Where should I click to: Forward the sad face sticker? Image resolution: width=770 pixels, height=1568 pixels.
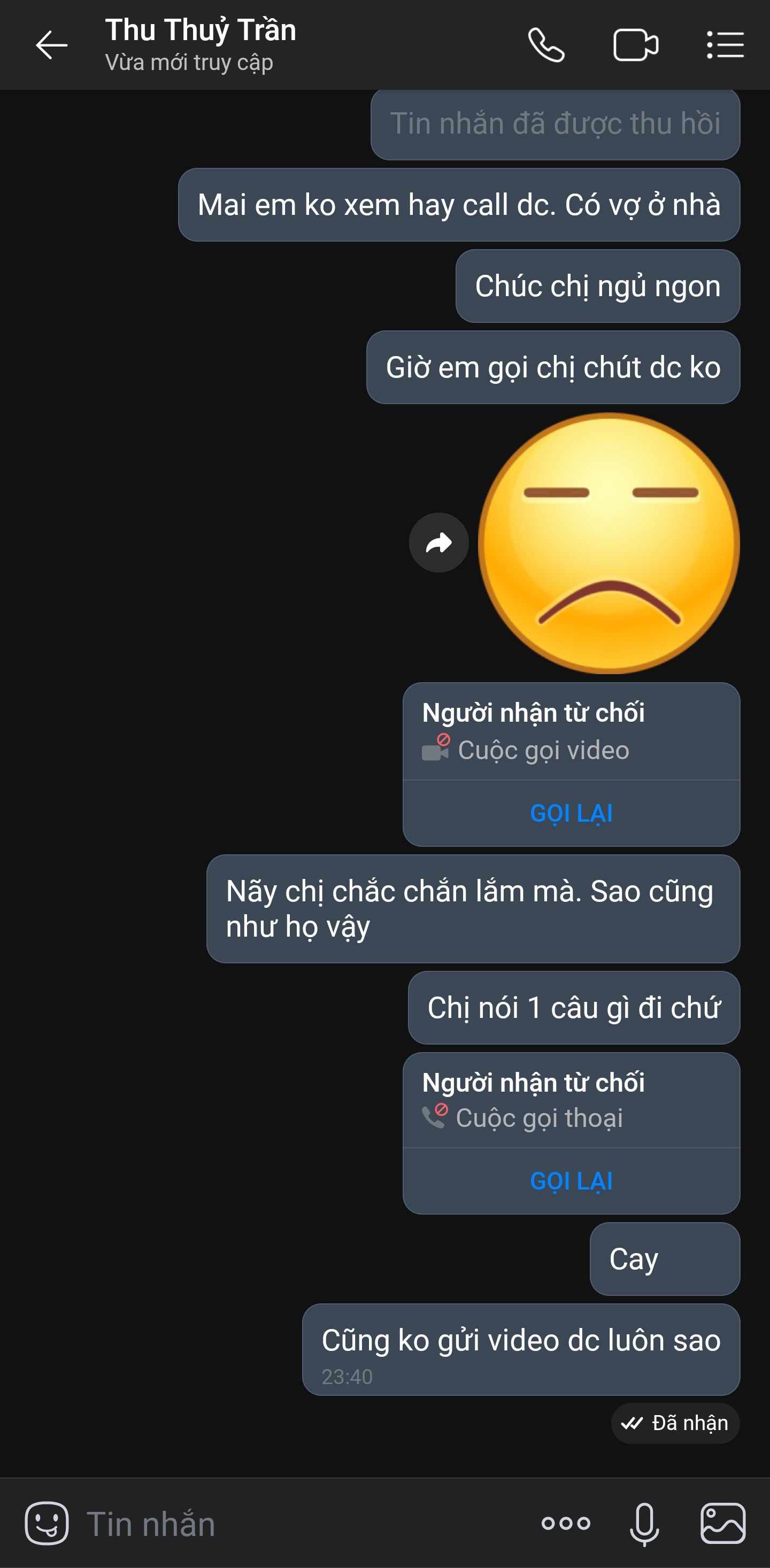pos(438,542)
